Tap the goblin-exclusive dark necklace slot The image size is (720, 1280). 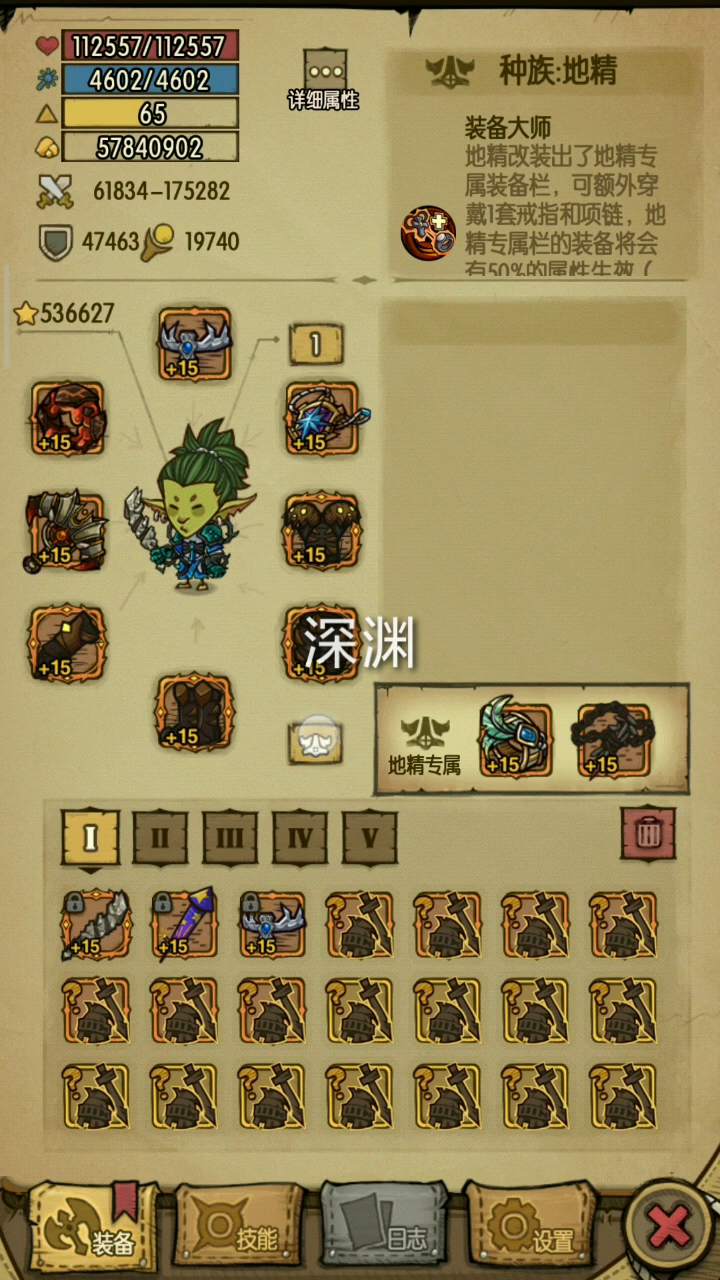pos(613,740)
